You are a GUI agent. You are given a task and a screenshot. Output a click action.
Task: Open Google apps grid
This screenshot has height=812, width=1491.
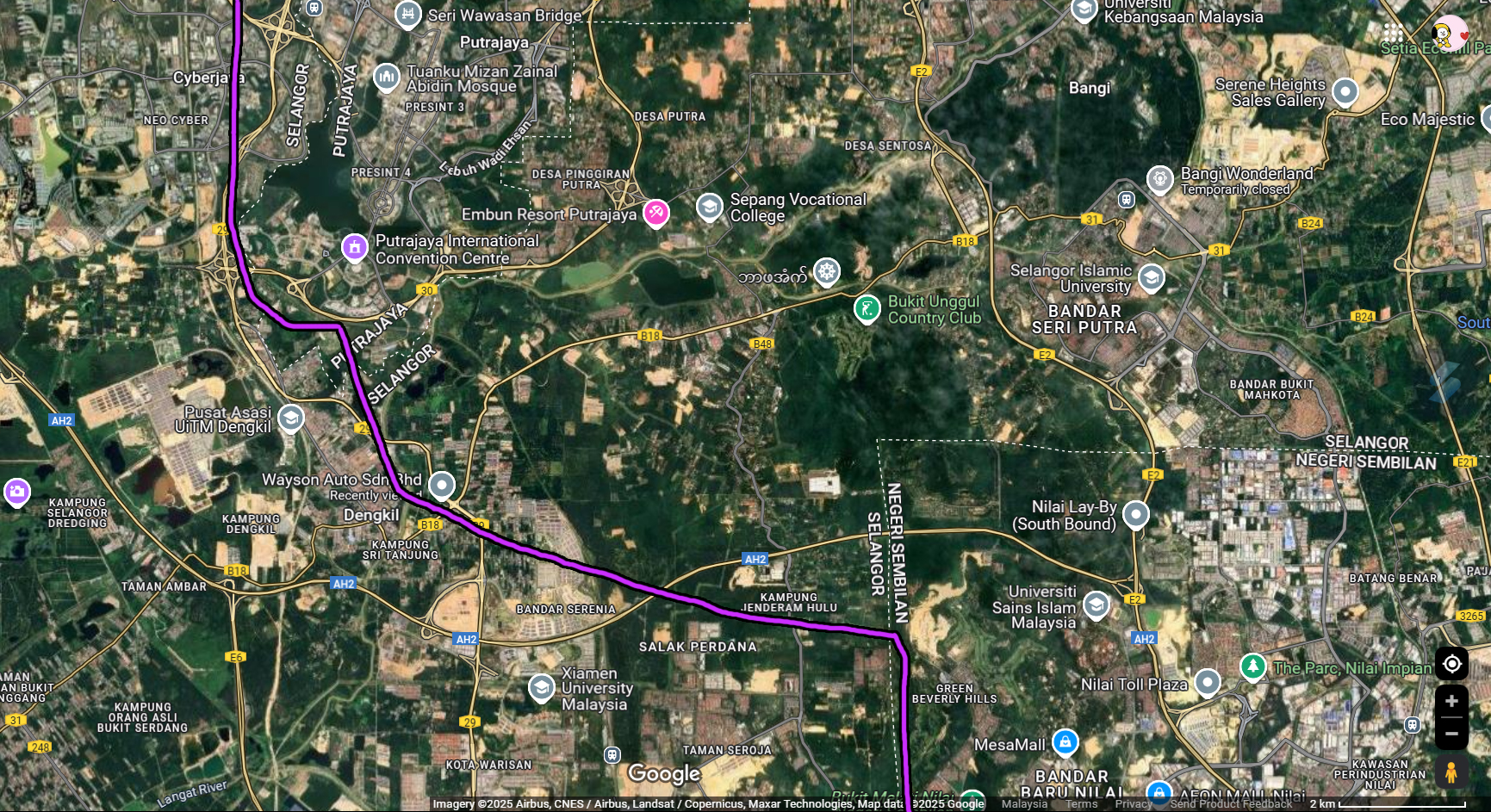click(x=1393, y=33)
